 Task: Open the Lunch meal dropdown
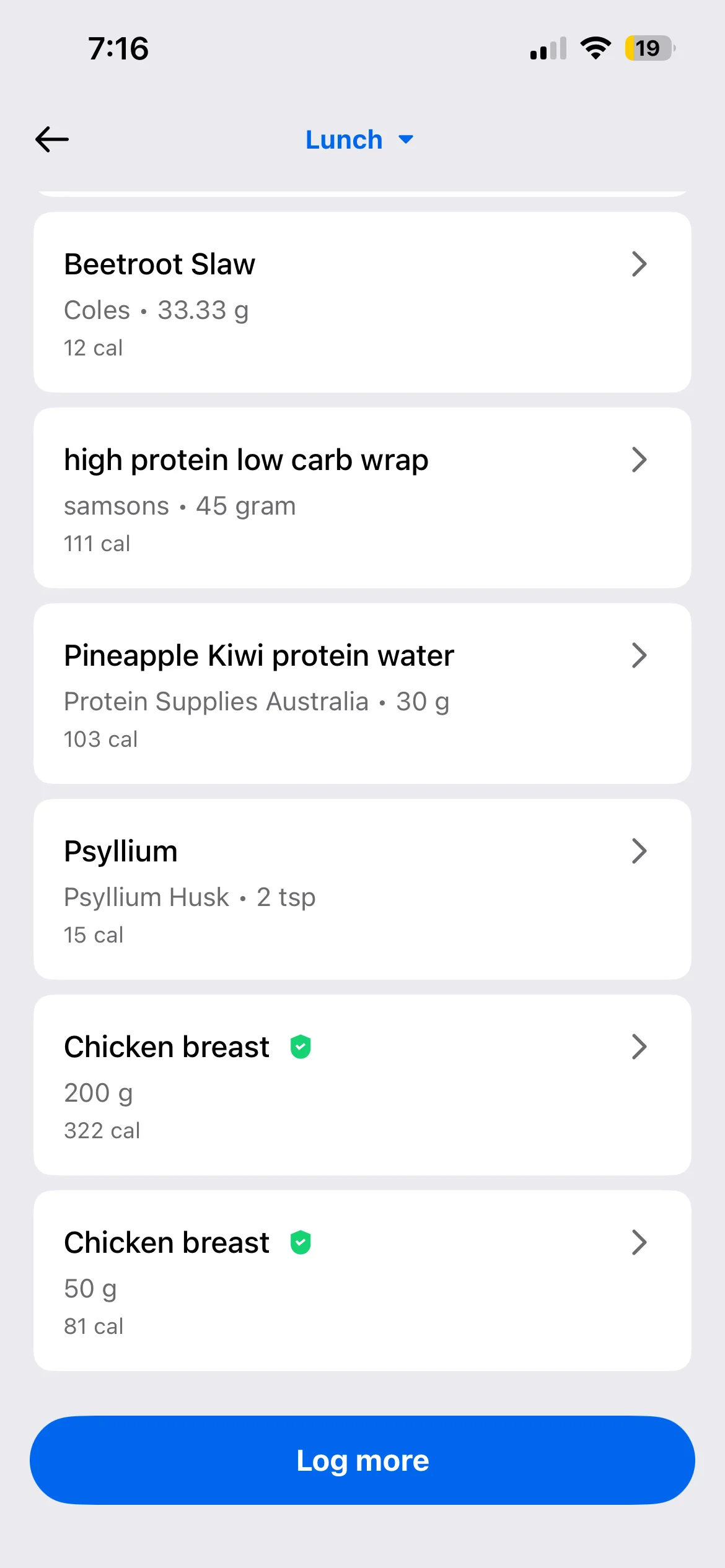coord(359,140)
